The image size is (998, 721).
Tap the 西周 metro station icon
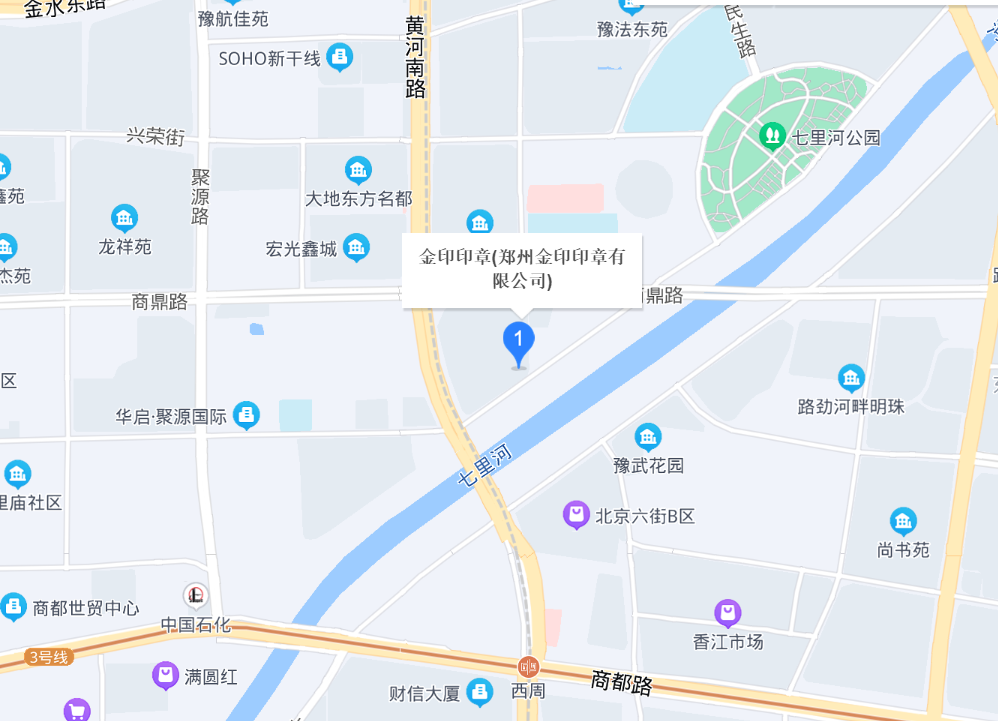528,666
